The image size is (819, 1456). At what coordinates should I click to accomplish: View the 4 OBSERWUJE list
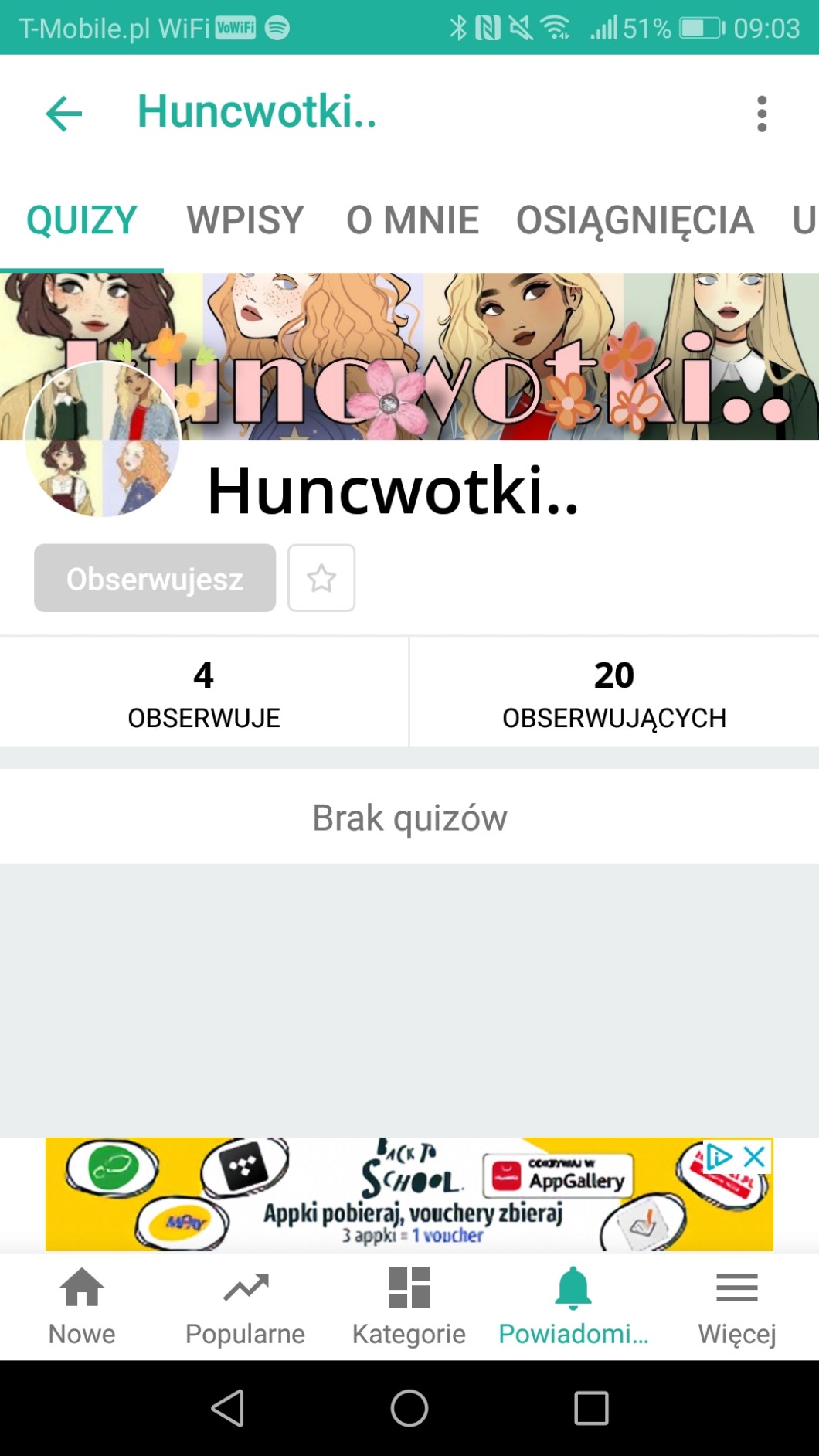pos(204,692)
